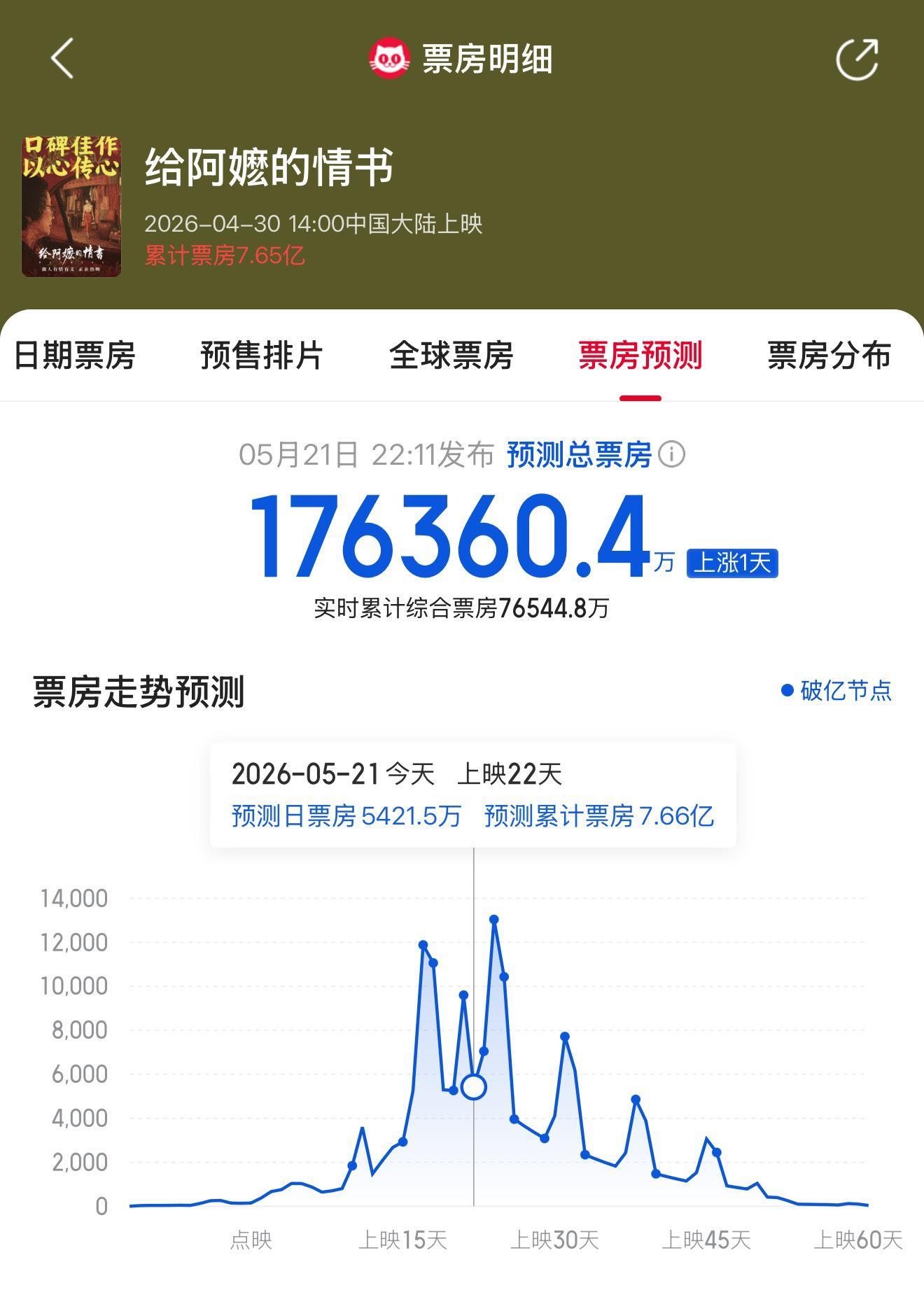Open the 全球票房 tab
The image size is (924, 1311).
[x=451, y=356]
